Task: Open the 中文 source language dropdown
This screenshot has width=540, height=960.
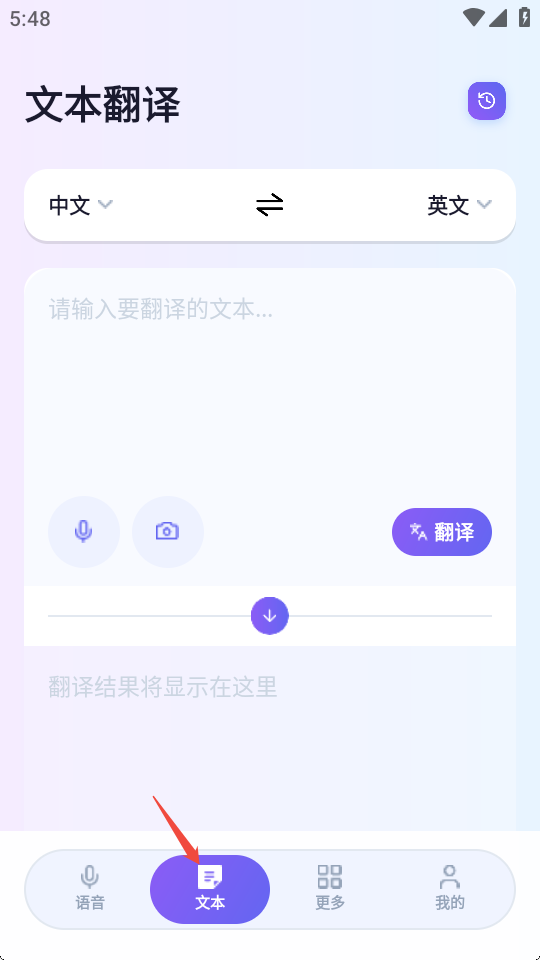Action: pyautogui.click(x=81, y=205)
